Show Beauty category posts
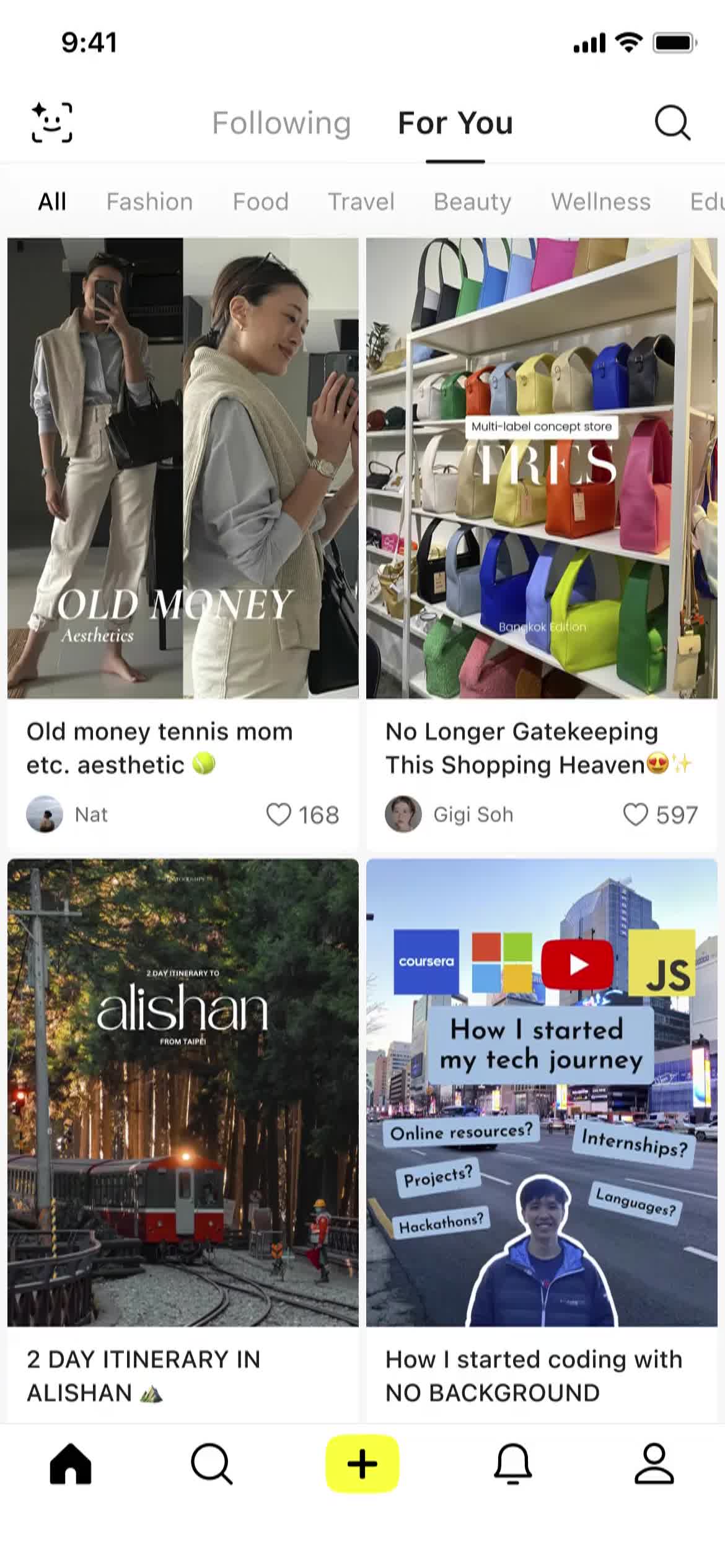The height and width of the screenshot is (1568, 725). click(x=472, y=202)
